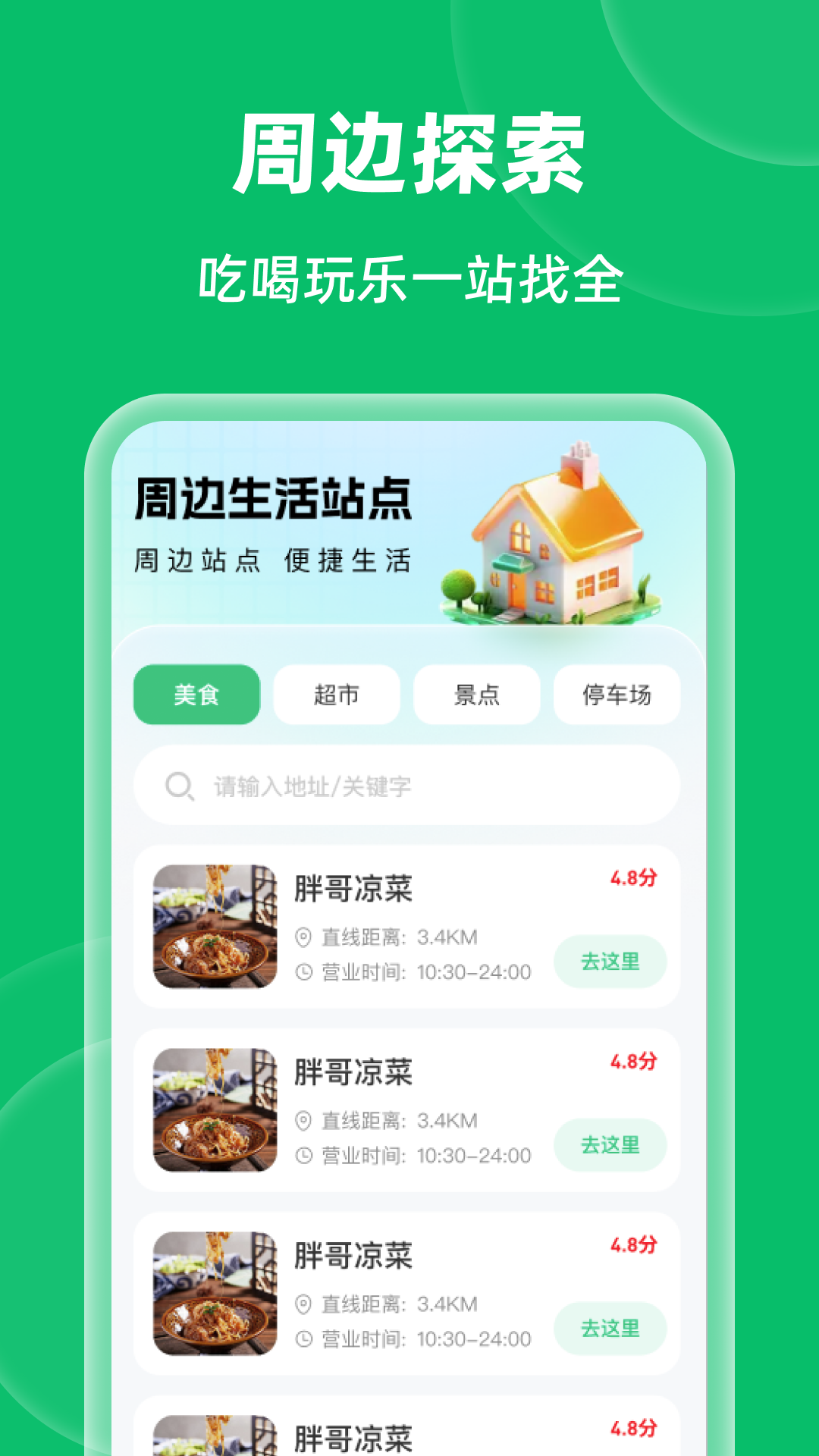
Task: Click the clock icon in the third listing
Action: 303,1338
